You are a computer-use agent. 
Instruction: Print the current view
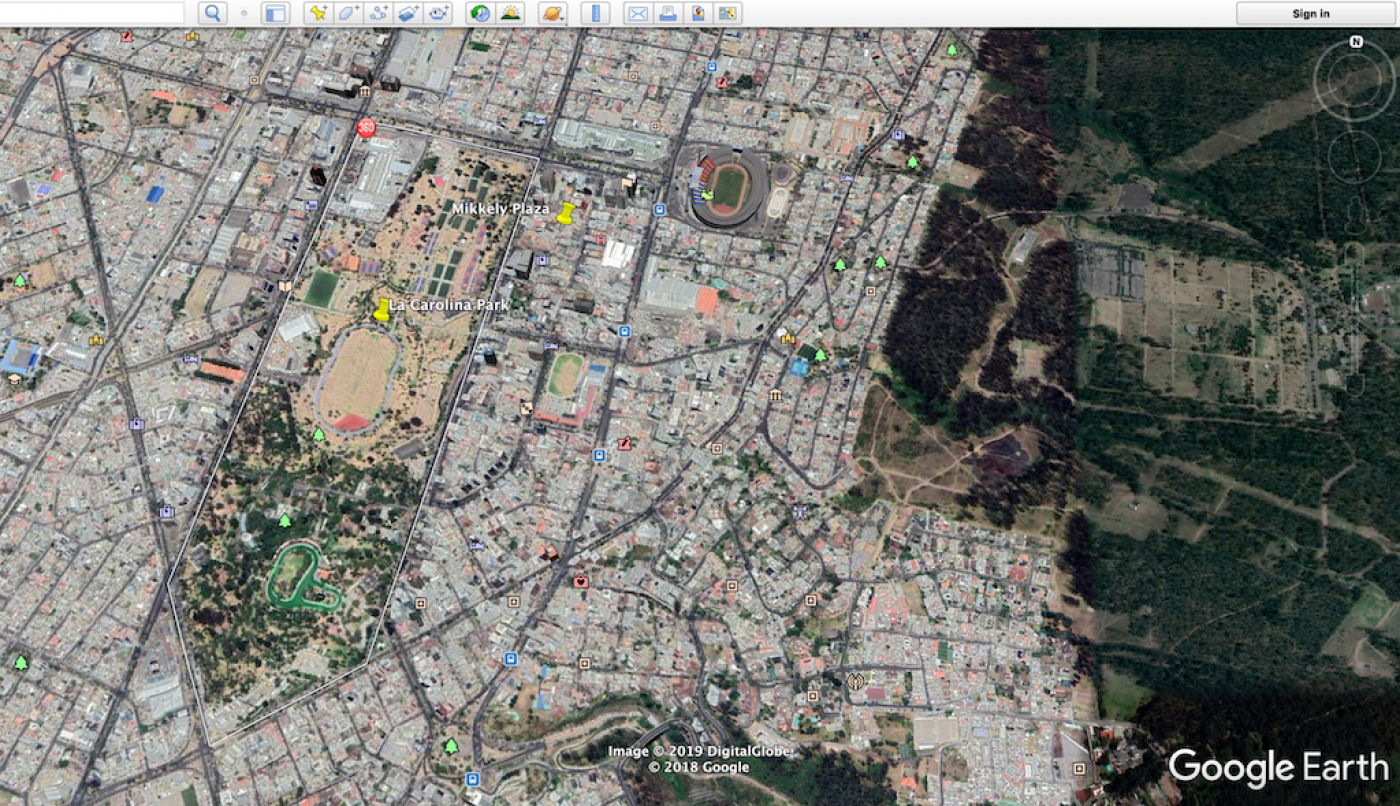[667, 13]
